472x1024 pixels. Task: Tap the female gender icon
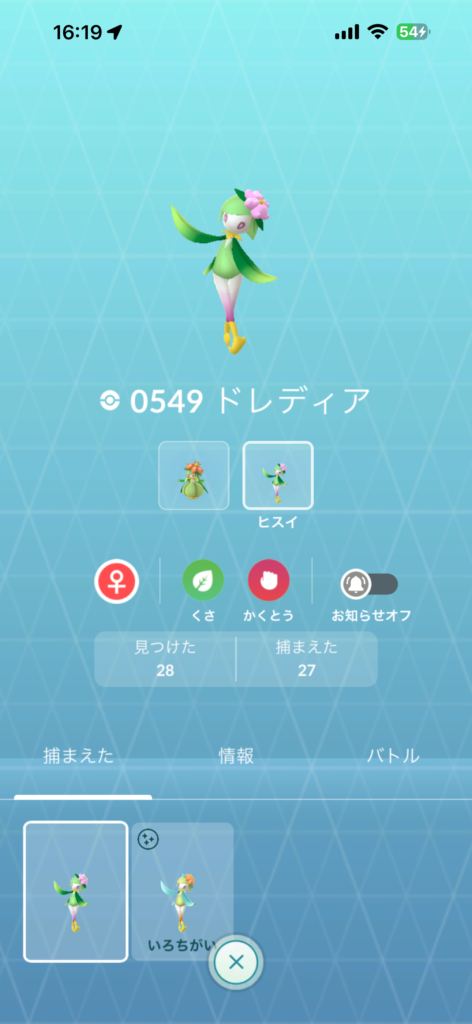point(117,581)
